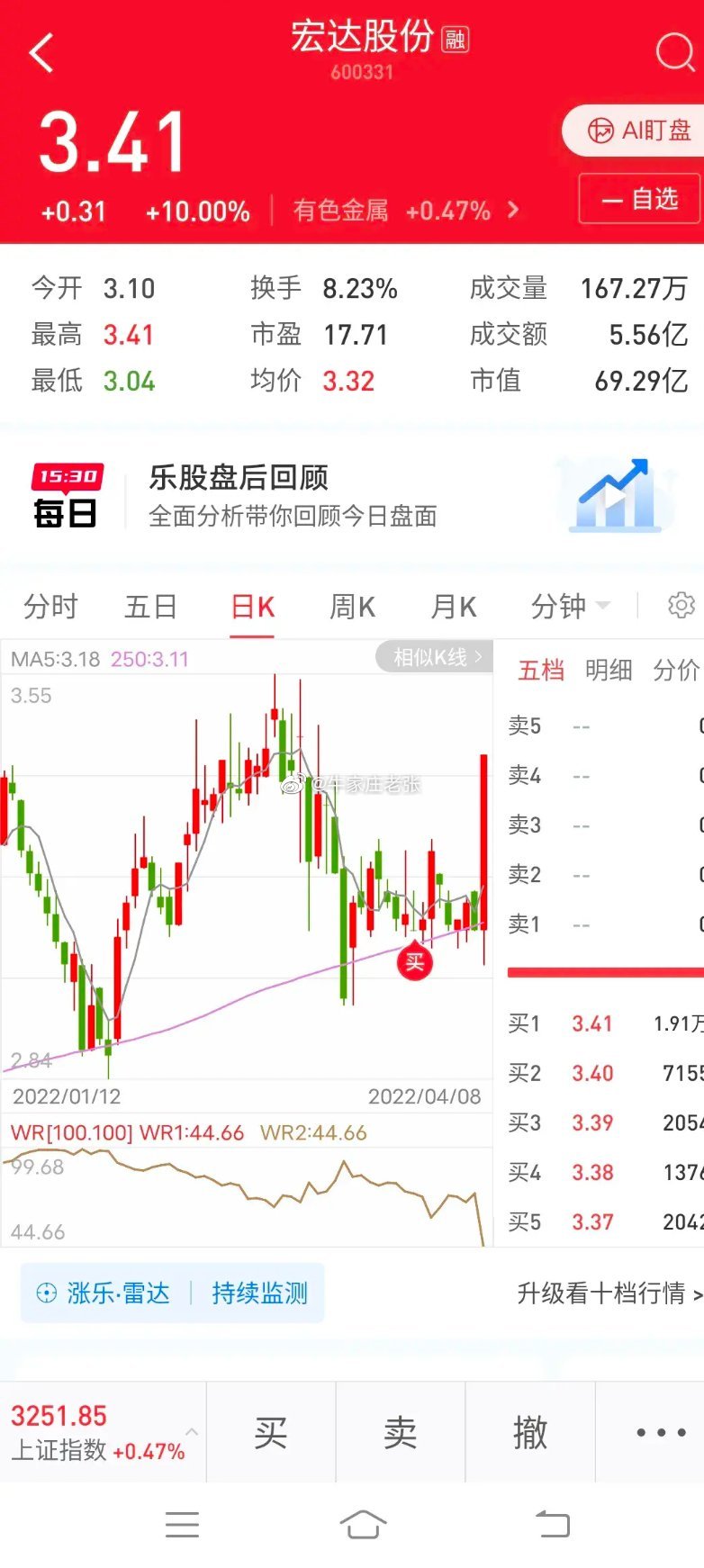The width and height of the screenshot is (704, 1568).
Task: Open the search magnifier icon
Action: (675, 52)
